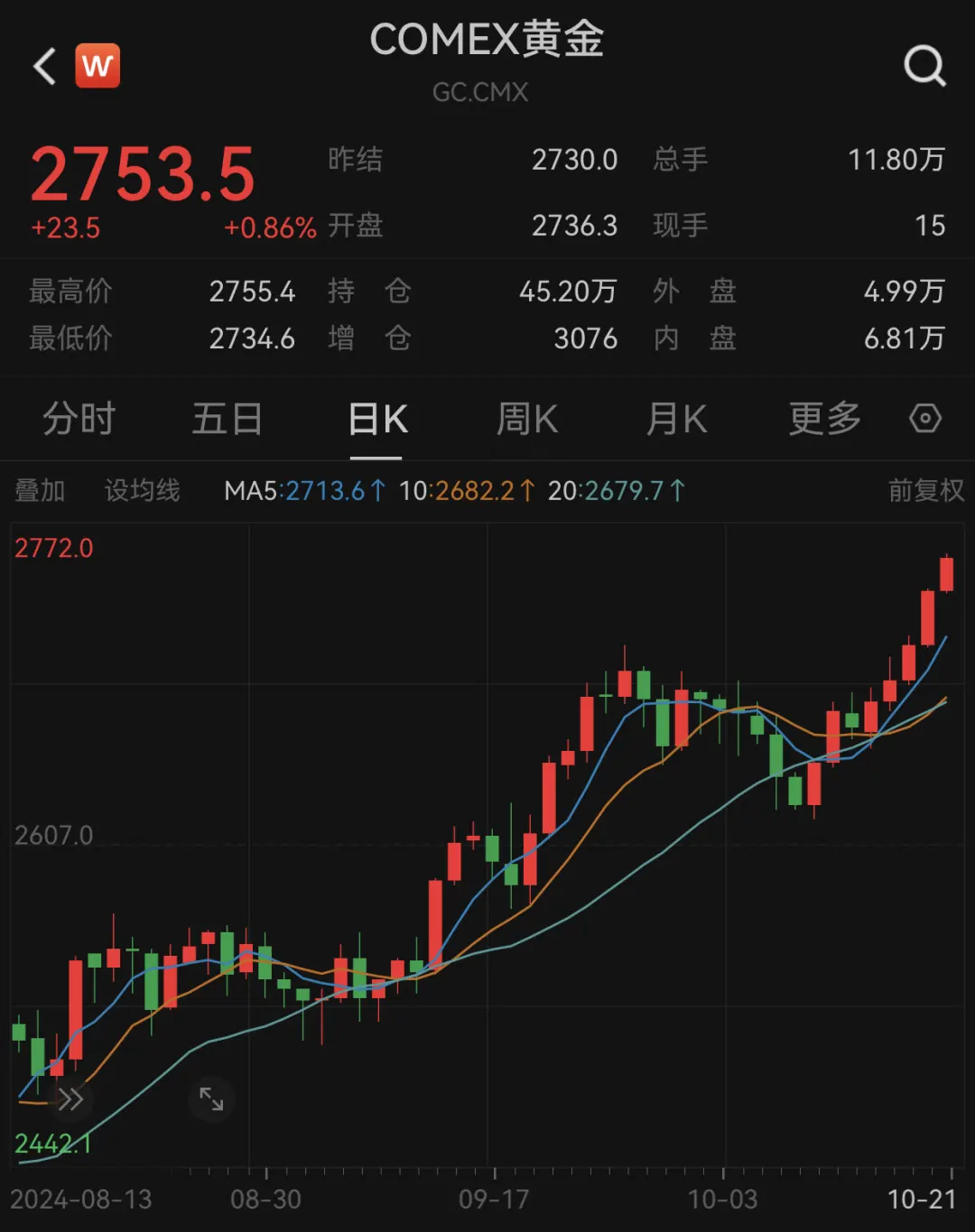The image size is (975, 1232).
Task: Open the search icon
Action: pyautogui.click(x=924, y=66)
